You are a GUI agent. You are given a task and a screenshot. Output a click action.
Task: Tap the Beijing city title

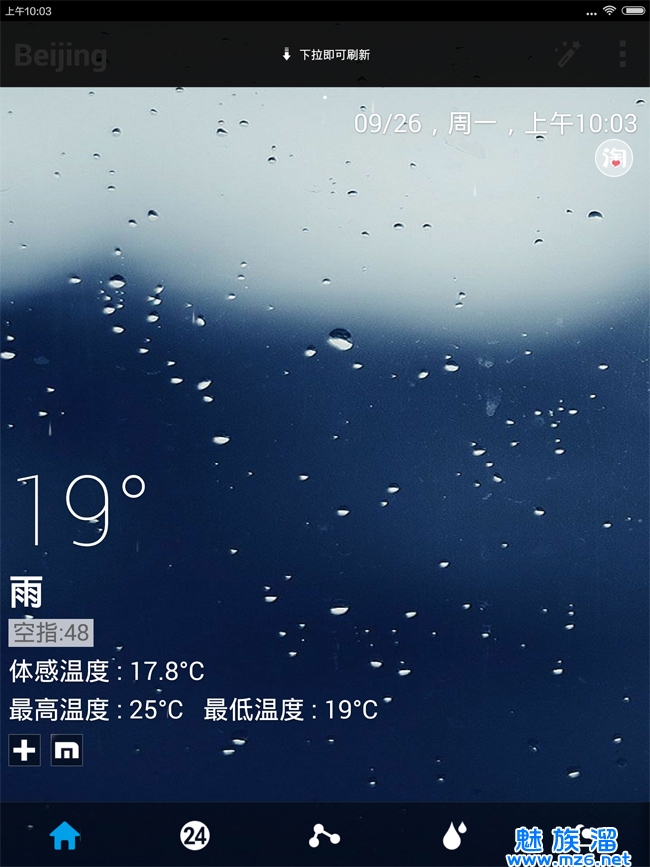click(61, 55)
